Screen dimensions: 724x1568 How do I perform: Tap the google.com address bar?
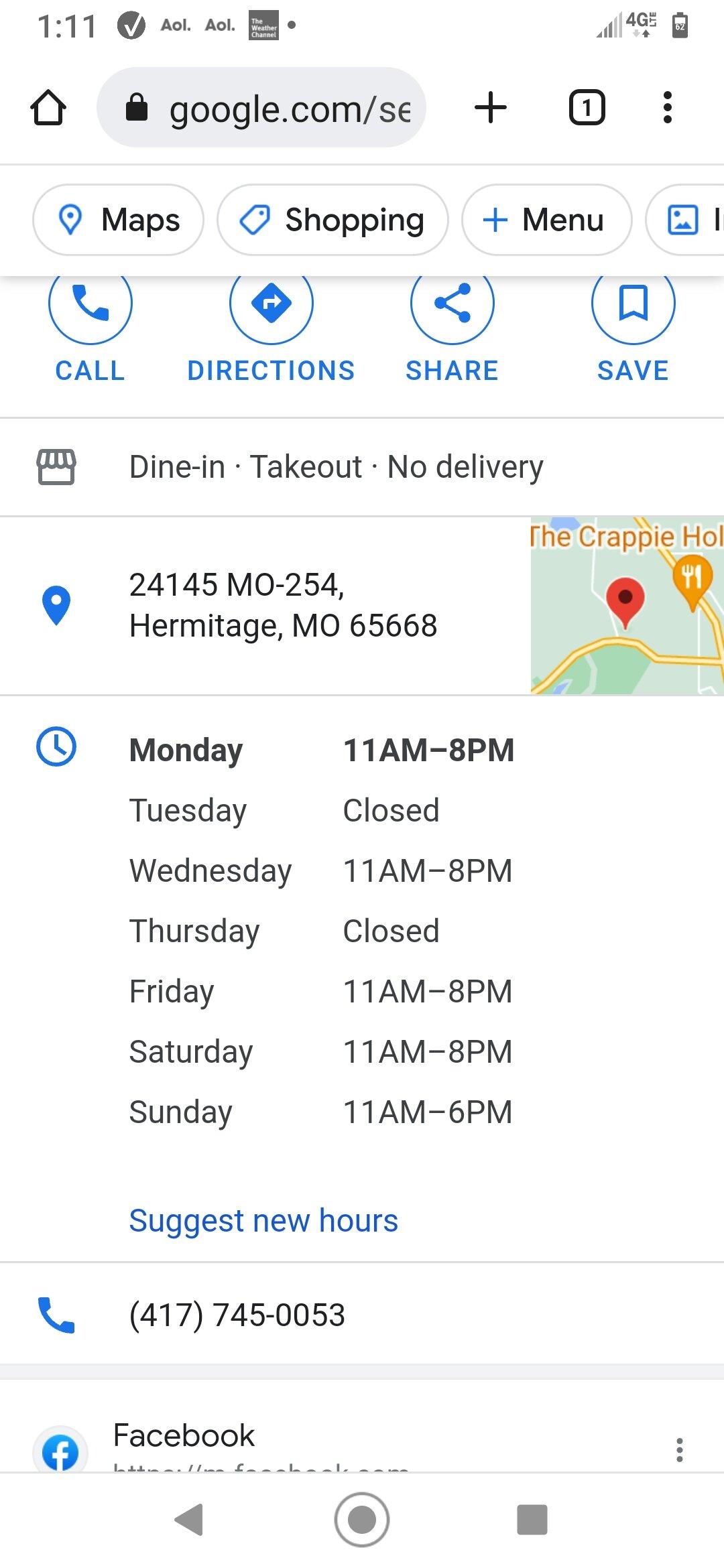point(261,108)
